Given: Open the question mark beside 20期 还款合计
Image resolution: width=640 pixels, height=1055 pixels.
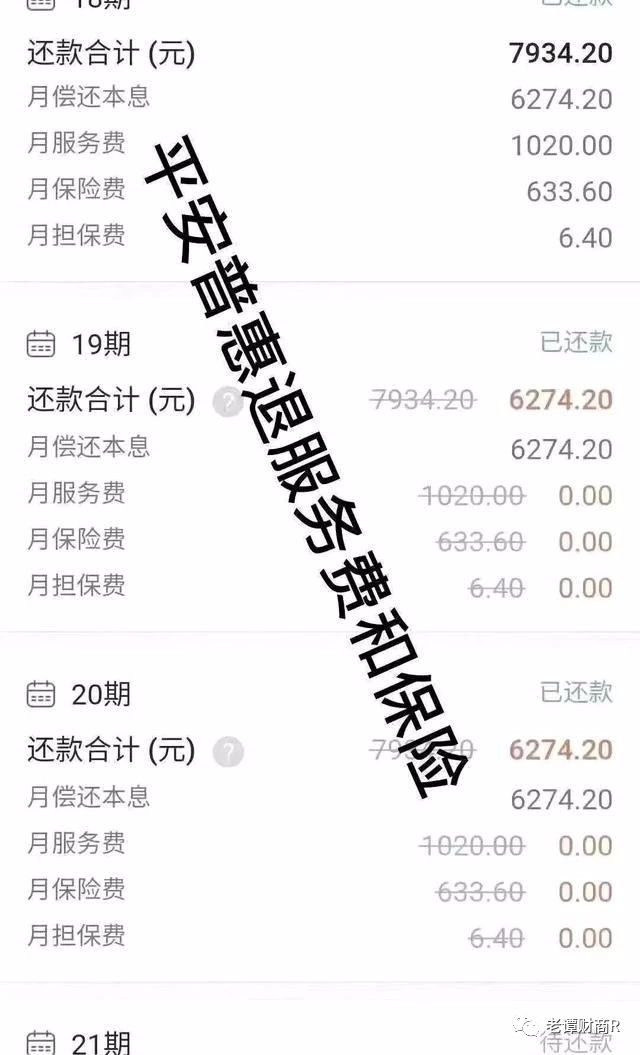Looking at the screenshot, I should (228, 751).
